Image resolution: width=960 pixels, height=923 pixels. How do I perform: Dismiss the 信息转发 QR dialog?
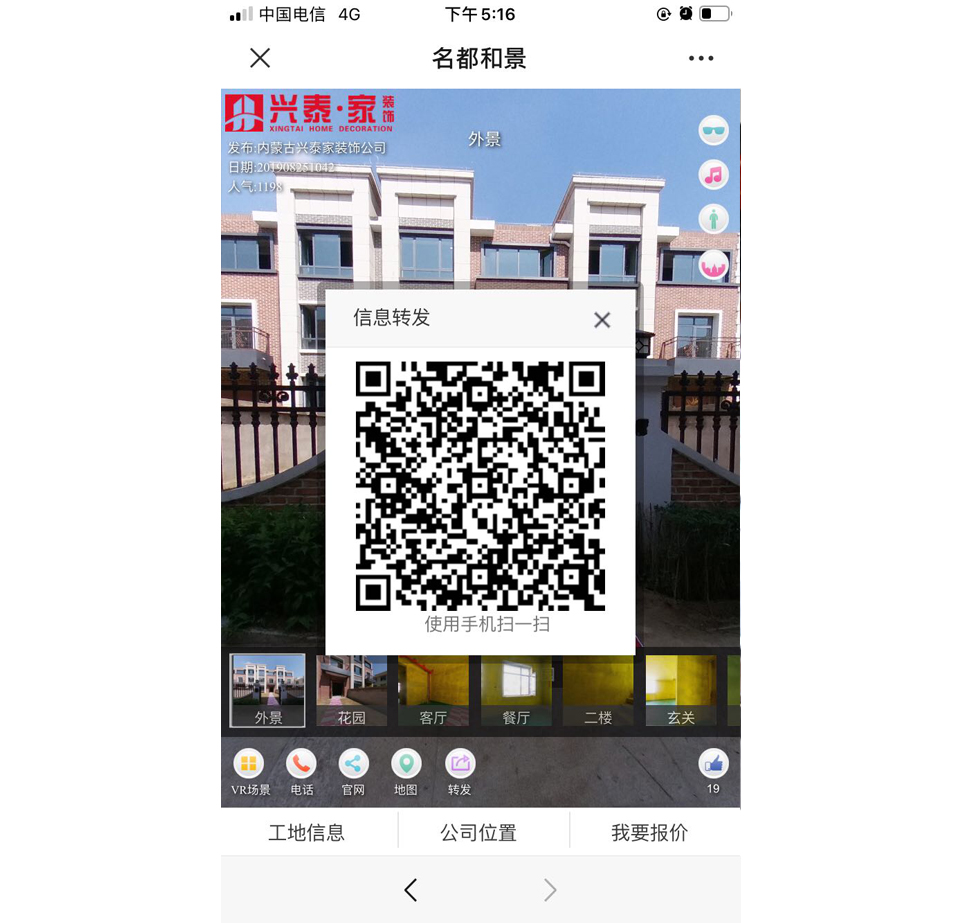click(601, 320)
